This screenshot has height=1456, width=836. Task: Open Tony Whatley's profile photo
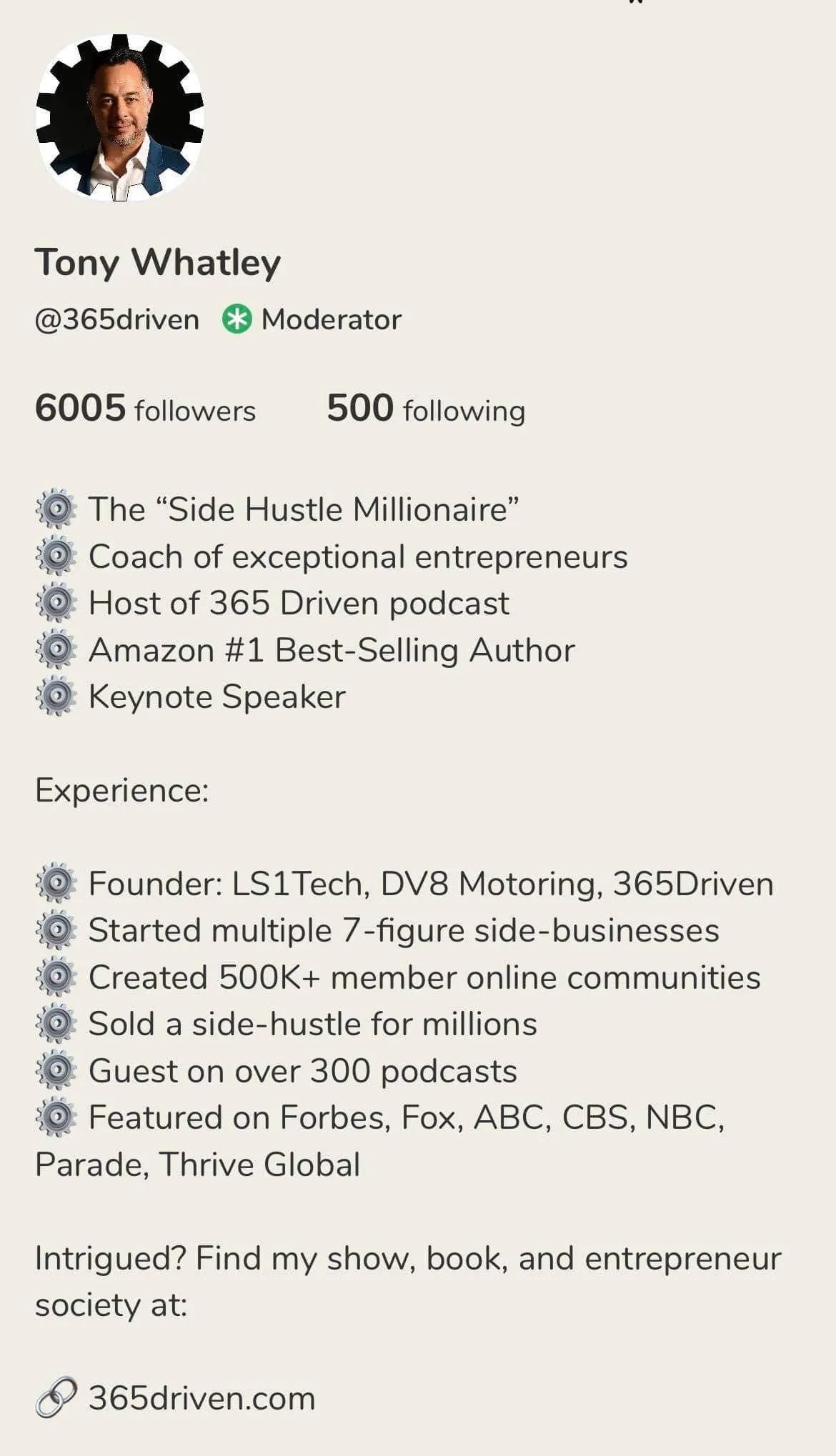120,116
